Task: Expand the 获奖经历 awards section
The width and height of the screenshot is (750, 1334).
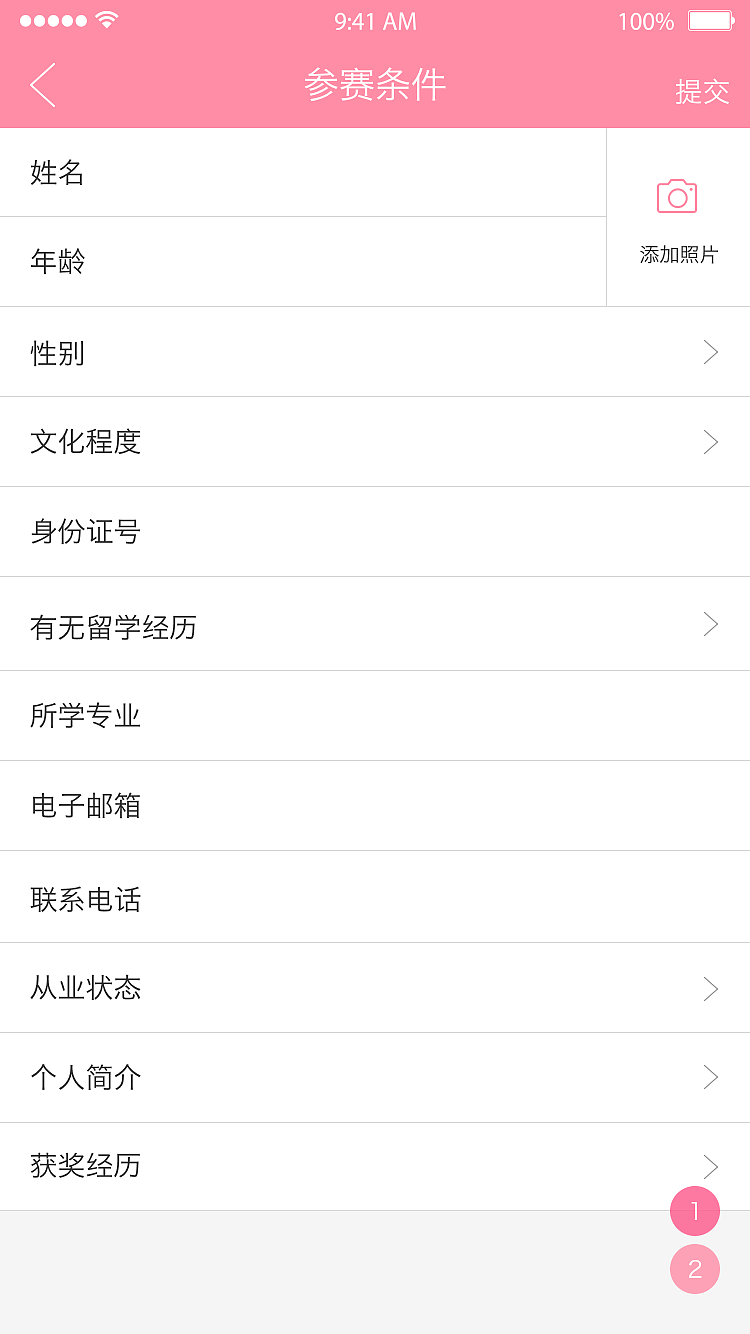Action: click(375, 1166)
